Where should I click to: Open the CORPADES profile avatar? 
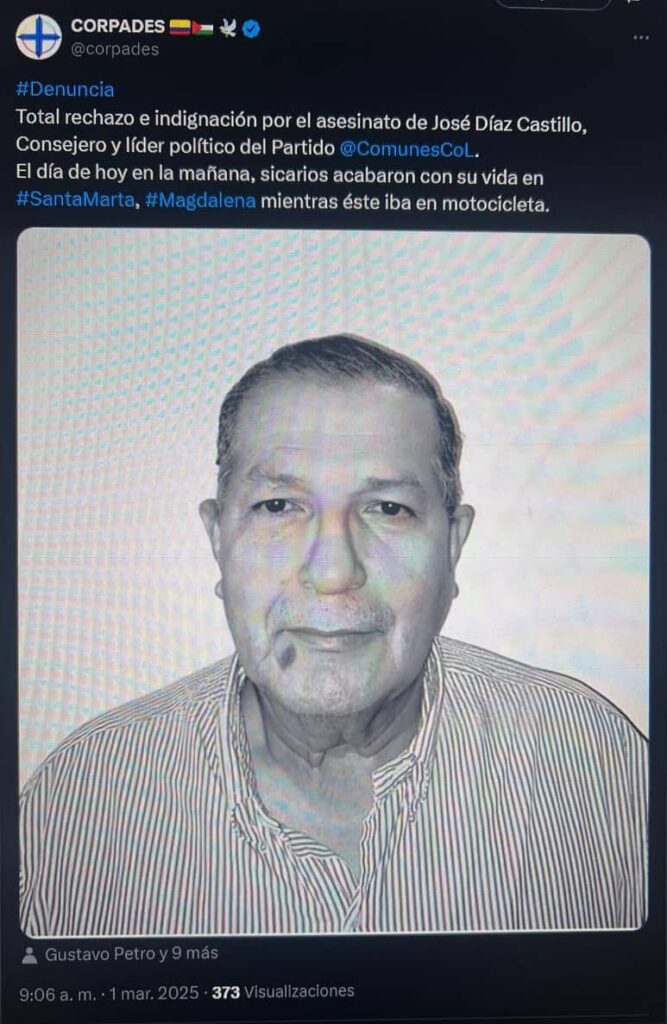coord(39,37)
